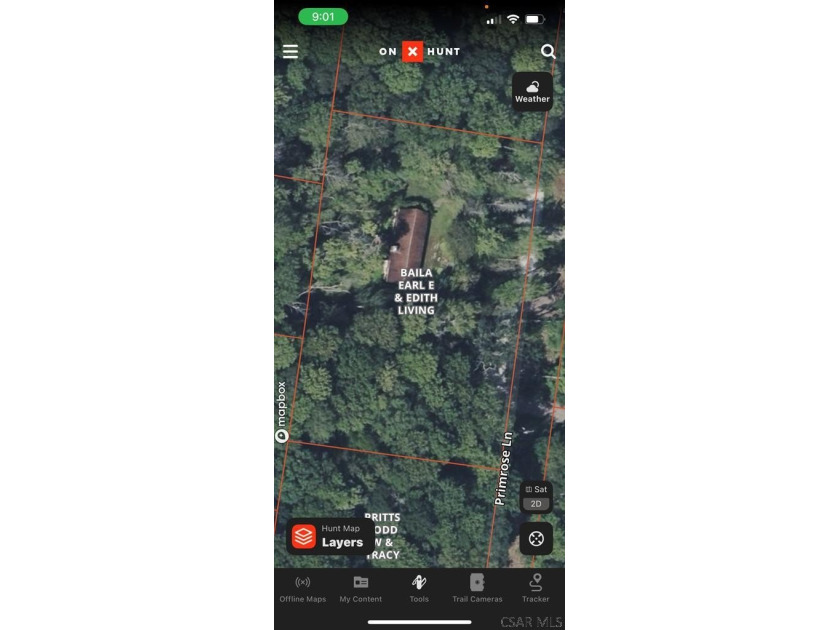Open the search magnifier

point(548,52)
